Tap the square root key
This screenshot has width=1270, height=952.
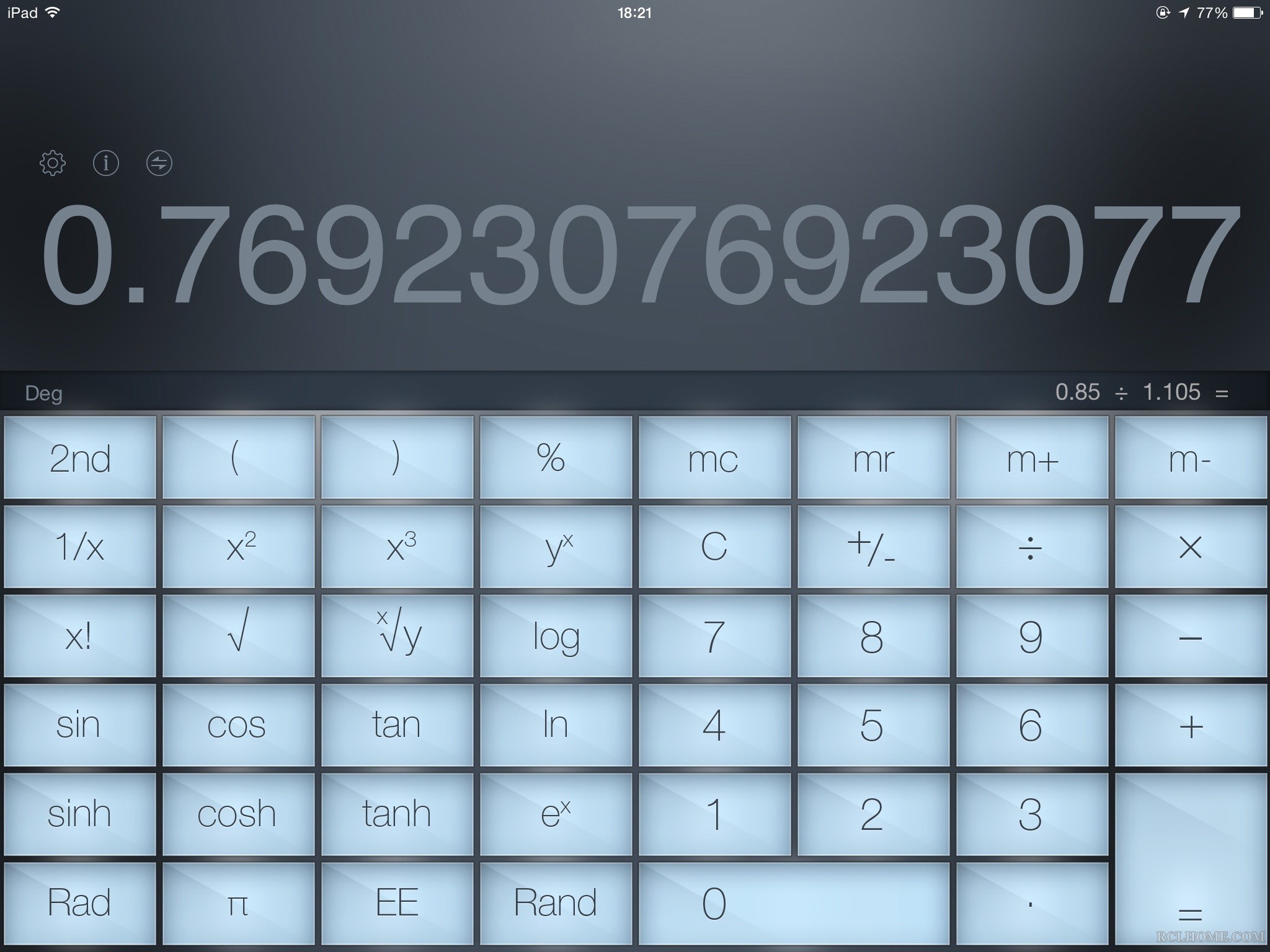(238, 636)
